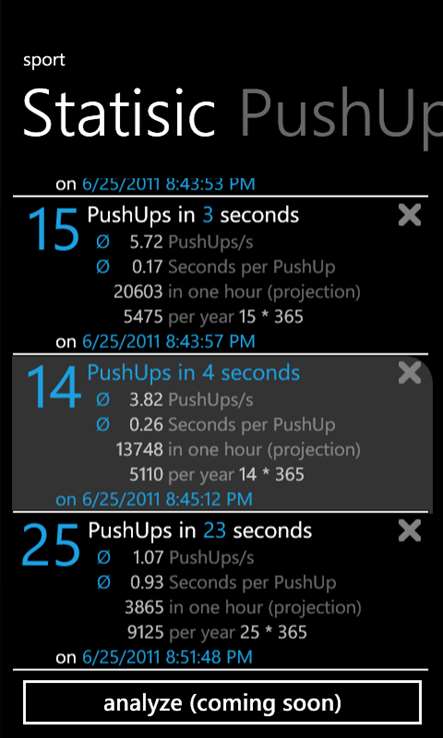The height and width of the screenshot is (738, 443).
Task: Delete the 15 PushUps entry
Action: point(409,216)
